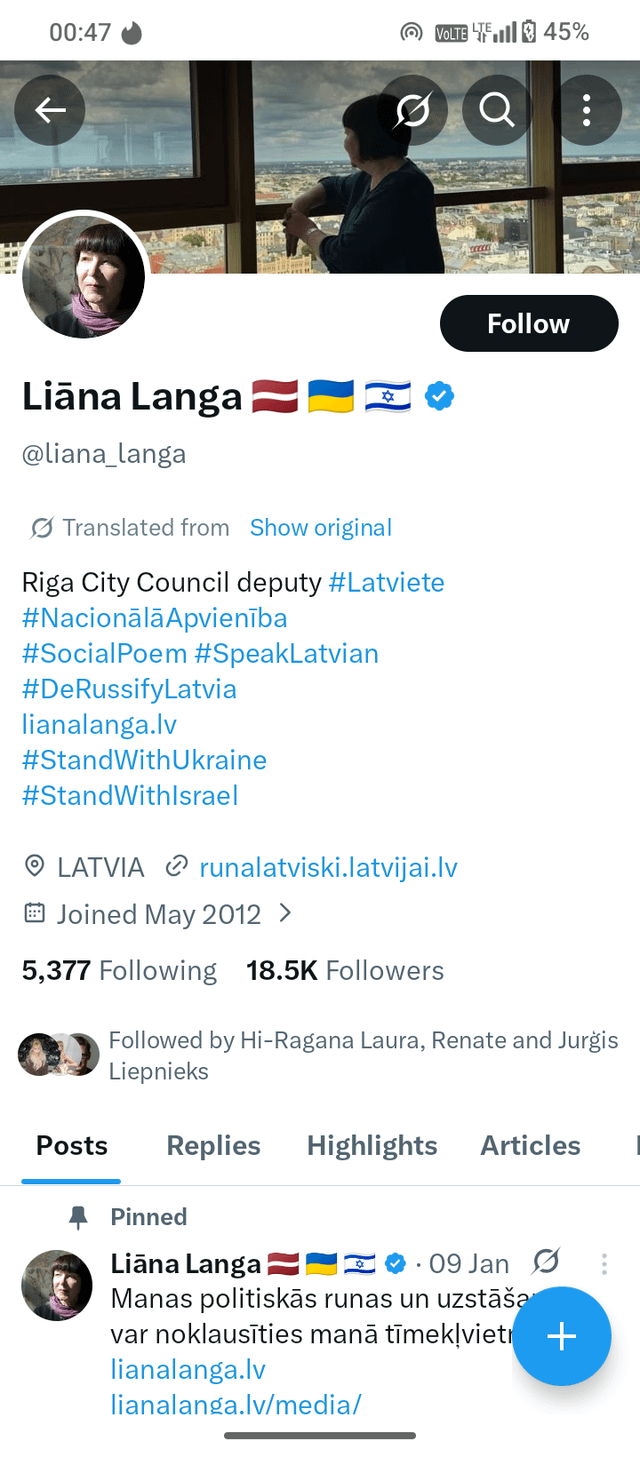Switch to the Replies tab
The image size is (640, 1457).
coord(213,1145)
